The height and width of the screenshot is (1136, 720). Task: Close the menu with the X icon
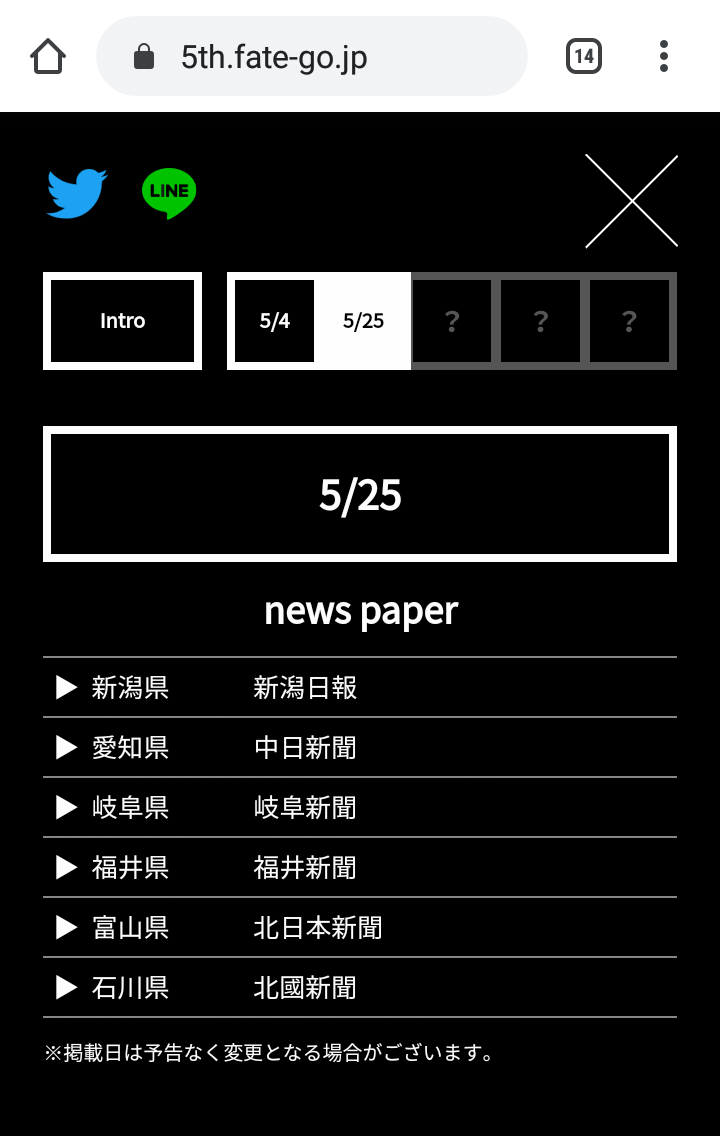click(631, 201)
